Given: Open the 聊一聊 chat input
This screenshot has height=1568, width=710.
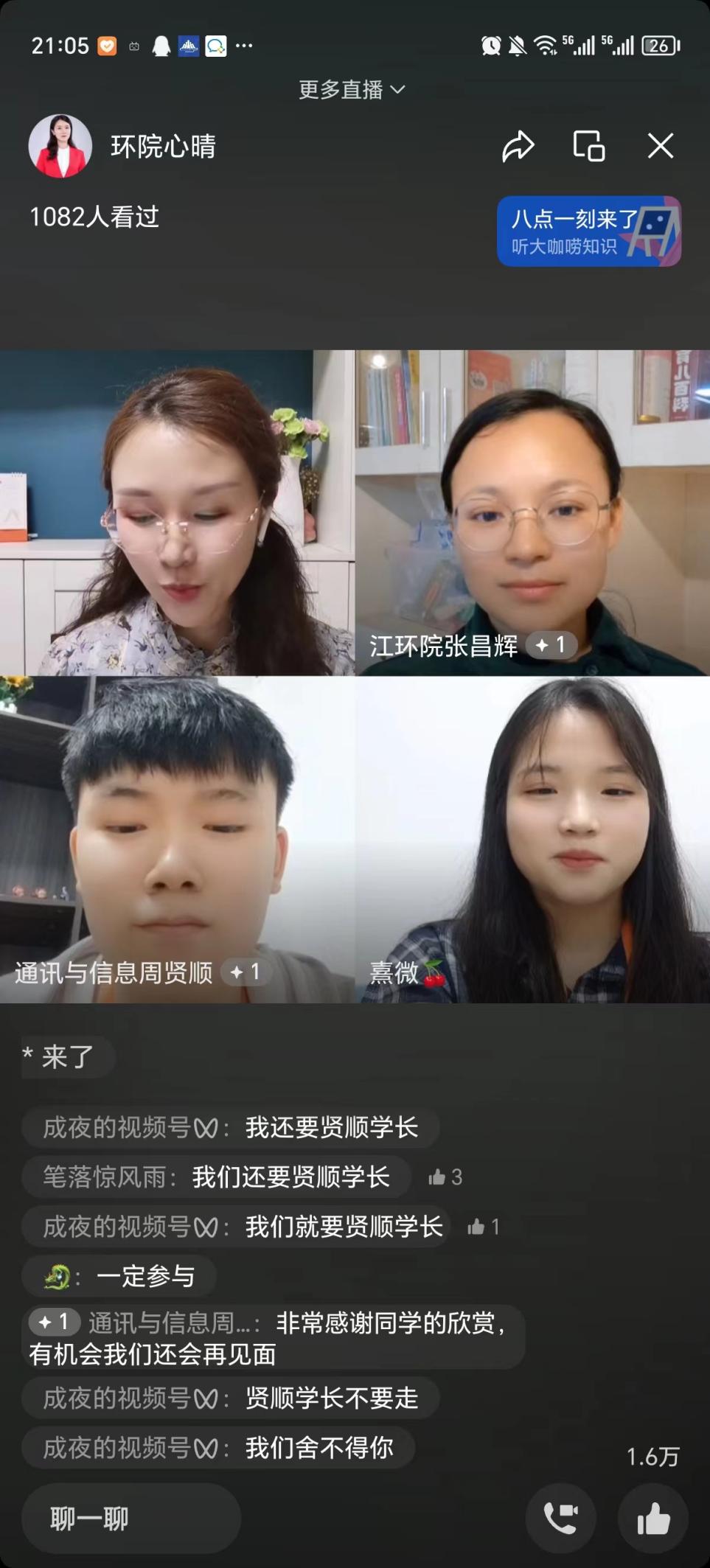Looking at the screenshot, I should [x=130, y=1519].
